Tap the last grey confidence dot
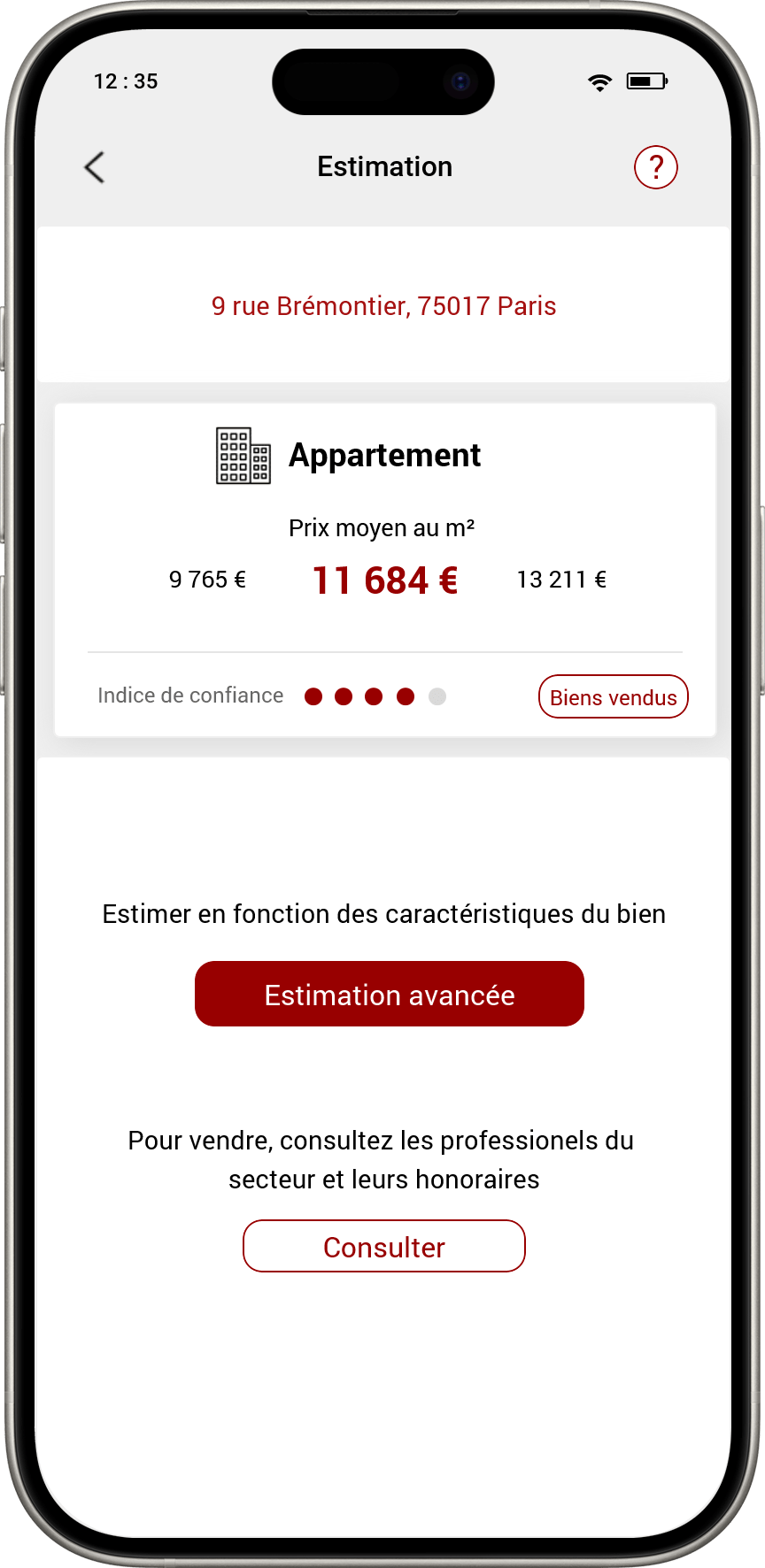This screenshot has height=1568, width=765. pyautogui.click(x=437, y=696)
